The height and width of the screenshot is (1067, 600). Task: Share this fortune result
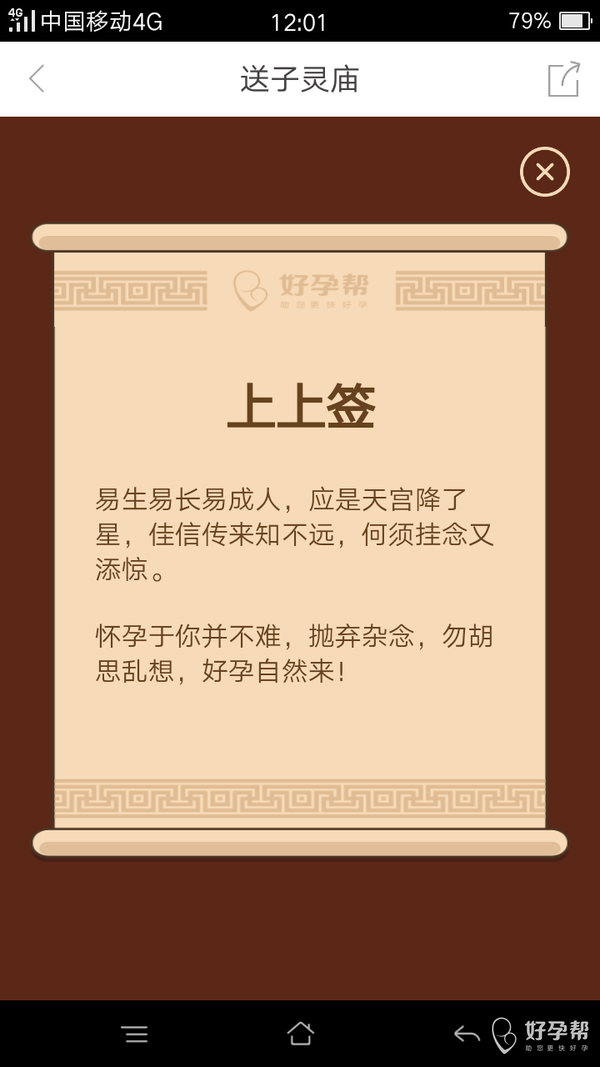pos(563,79)
